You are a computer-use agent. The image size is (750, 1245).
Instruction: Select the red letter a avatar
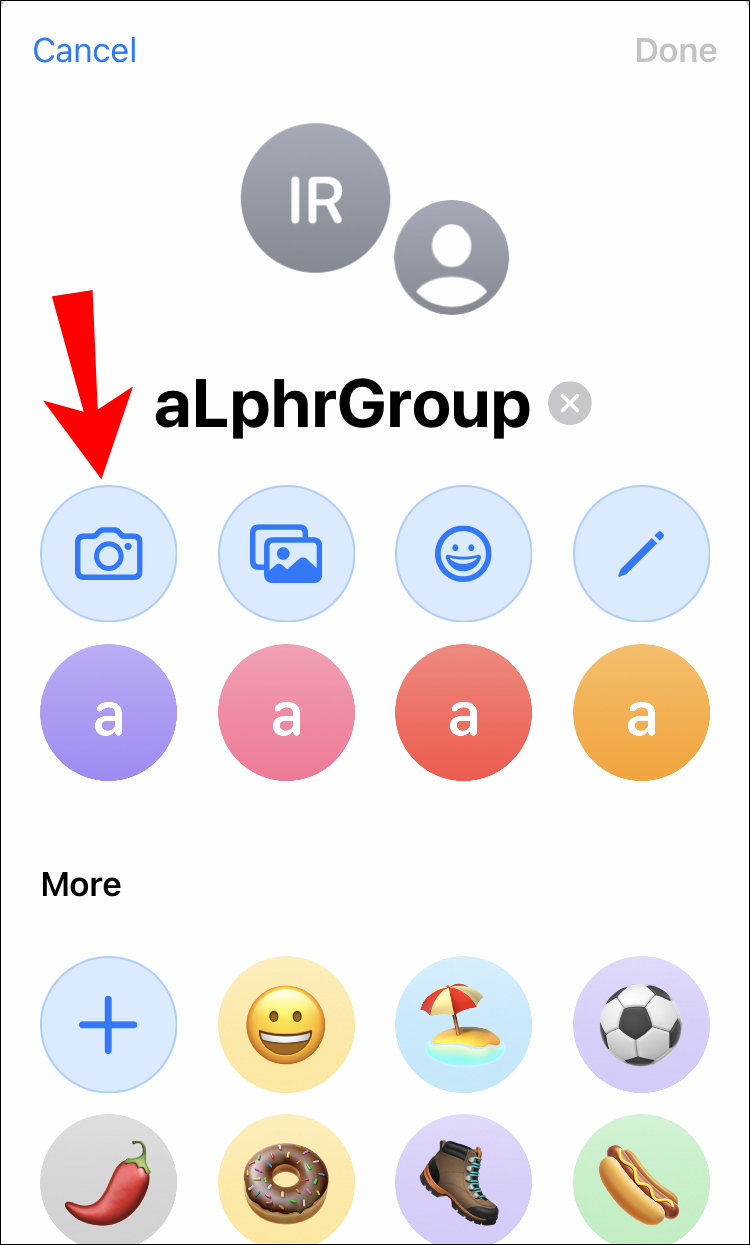(464, 713)
